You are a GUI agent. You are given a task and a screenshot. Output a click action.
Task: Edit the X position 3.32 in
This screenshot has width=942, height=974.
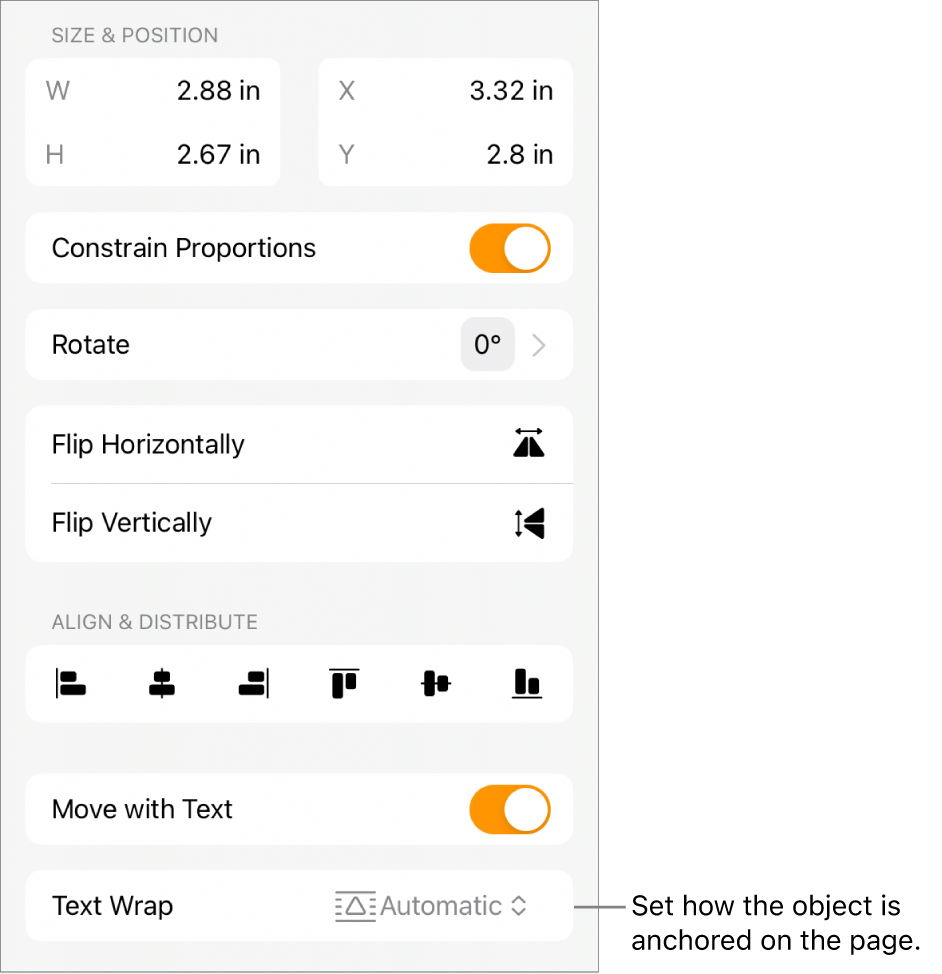click(510, 91)
